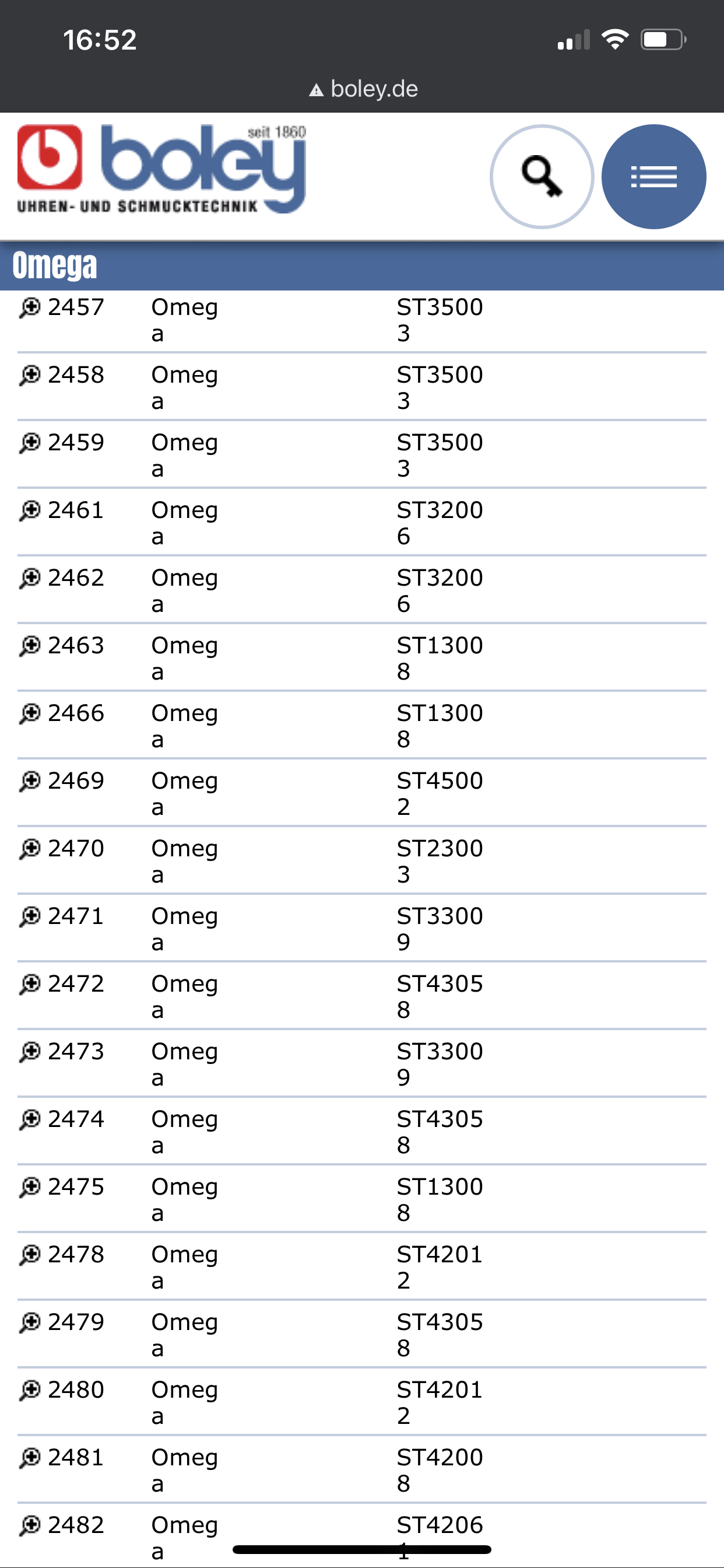Open details for item 2457
This screenshot has height=1568, width=724.
tap(30, 307)
